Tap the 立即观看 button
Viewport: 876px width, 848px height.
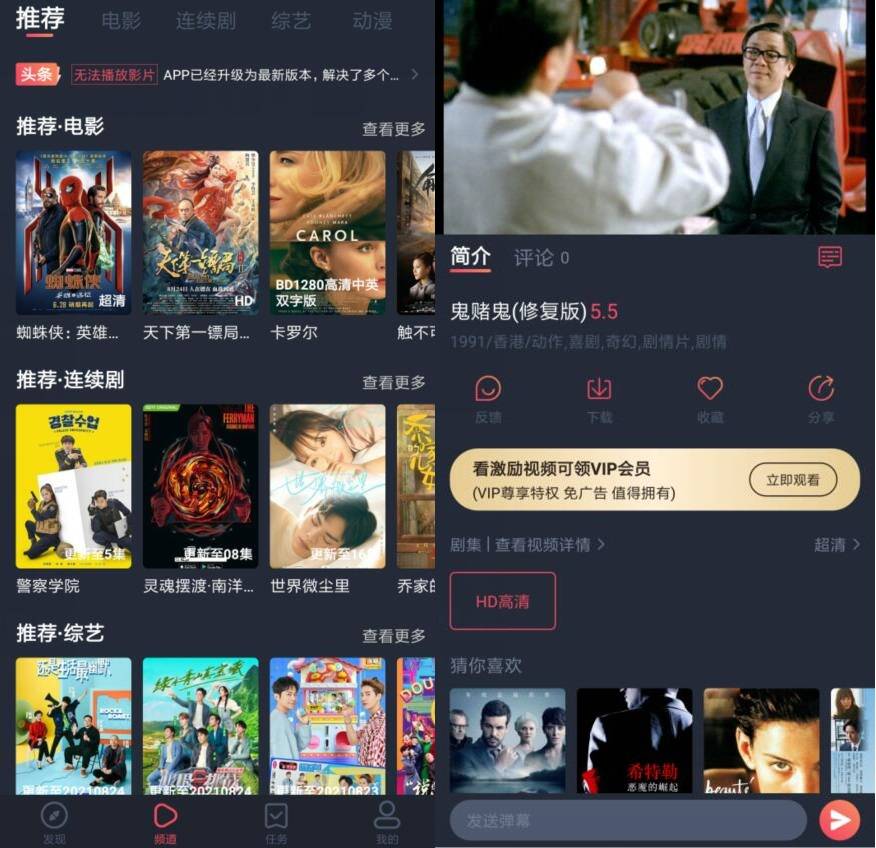tap(792, 480)
